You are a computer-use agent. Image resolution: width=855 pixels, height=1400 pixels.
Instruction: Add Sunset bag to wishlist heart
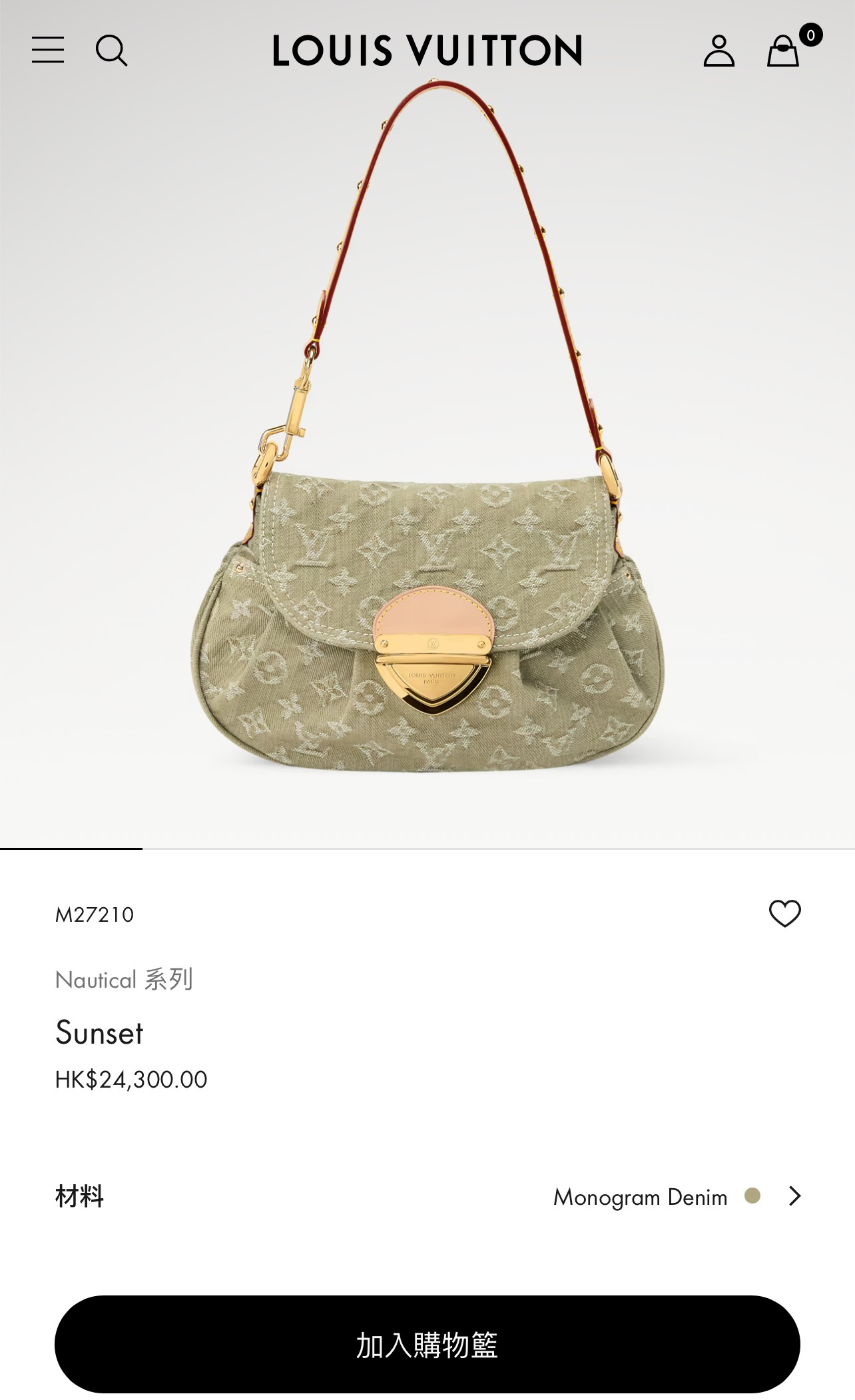(x=785, y=913)
